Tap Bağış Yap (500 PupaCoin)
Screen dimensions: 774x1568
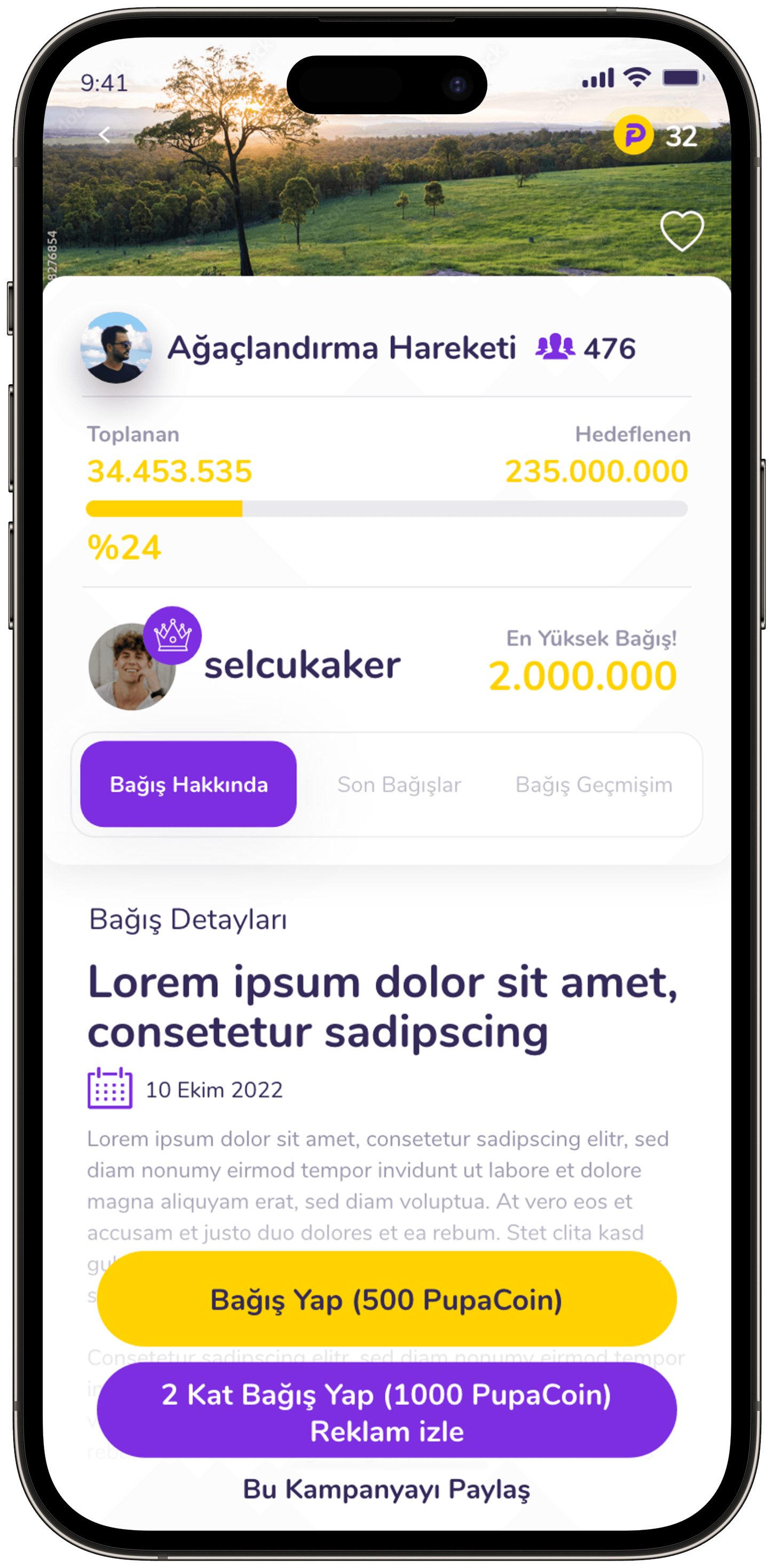pos(387,1298)
